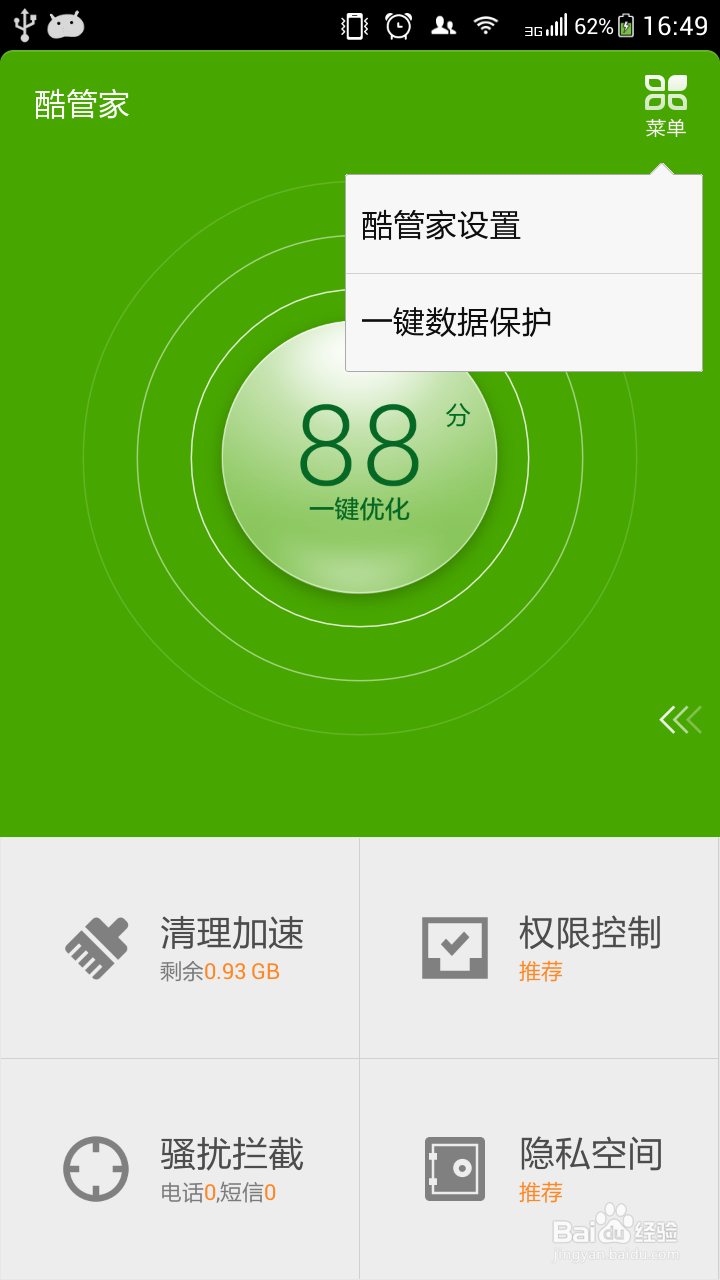Click the 骚扰拦截 crosshair blocking icon
This screenshot has height=1280, width=720.
(x=97, y=1167)
